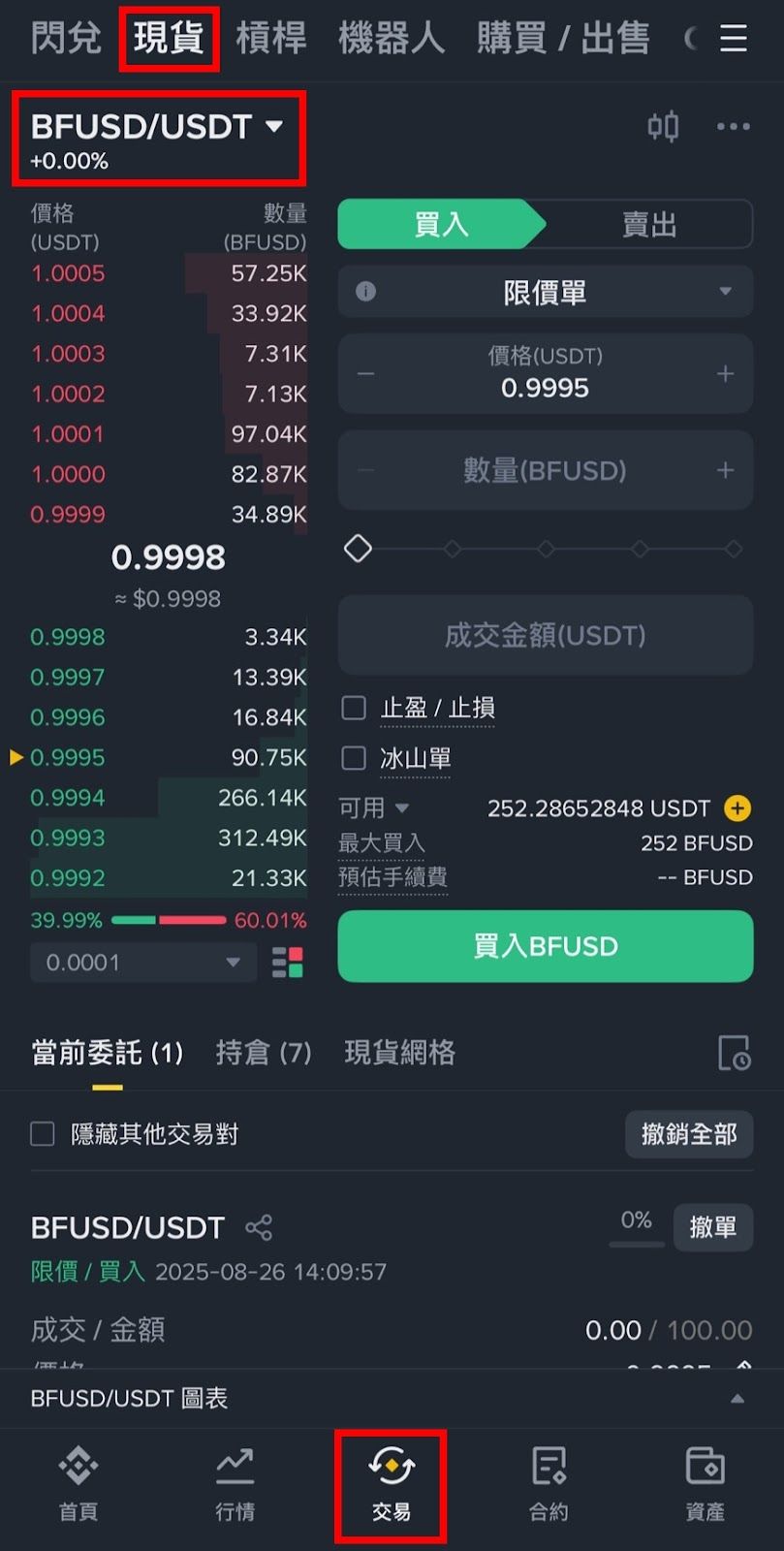
Task: Check the 冰山單 iceberg order box
Action: (355, 758)
